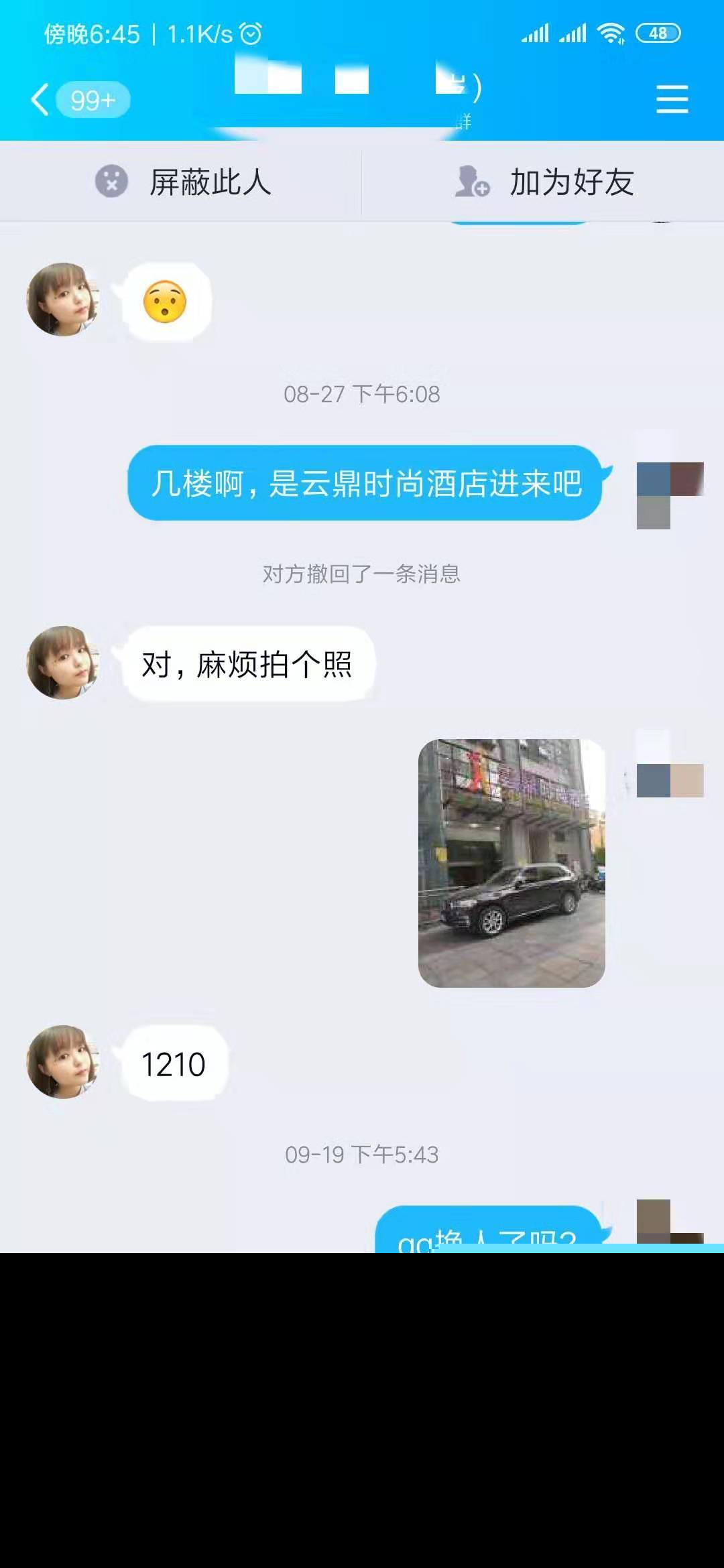The width and height of the screenshot is (724, 1568).
Task: Tap 屏蔽此人 to block this person
Action: [x=182, y=182]
